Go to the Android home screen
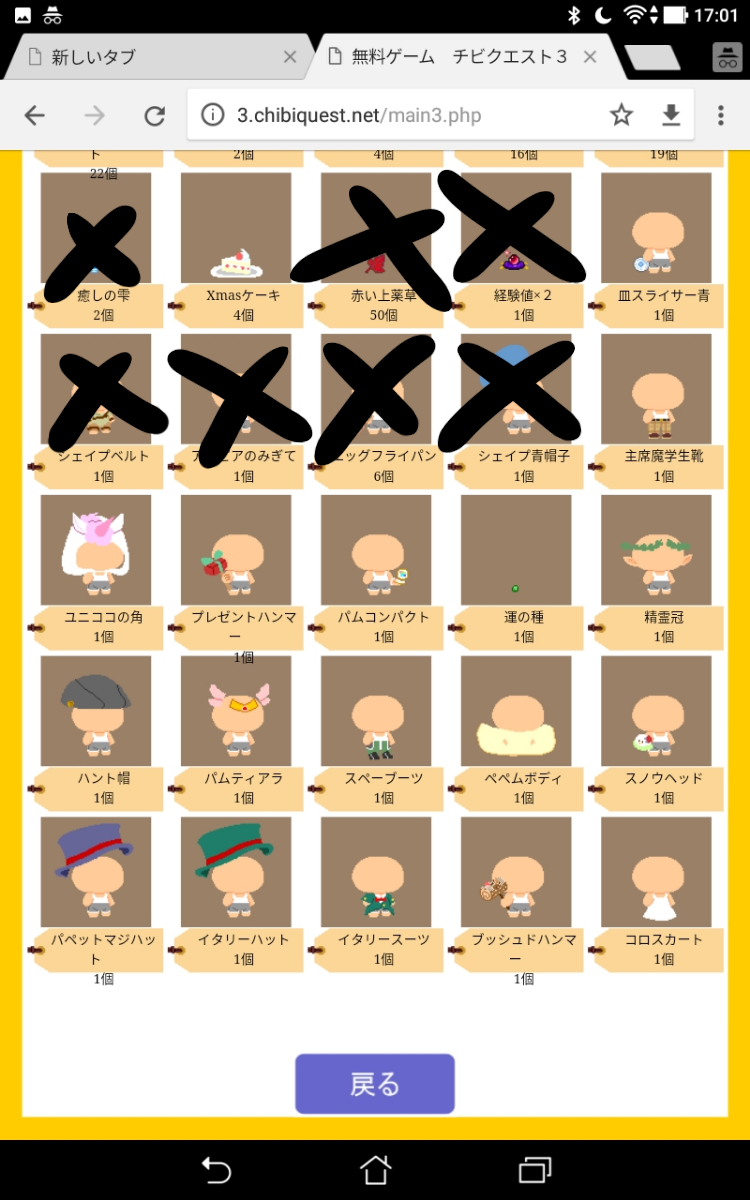This screenshot has width=750, height=1200. point(375,1170)
